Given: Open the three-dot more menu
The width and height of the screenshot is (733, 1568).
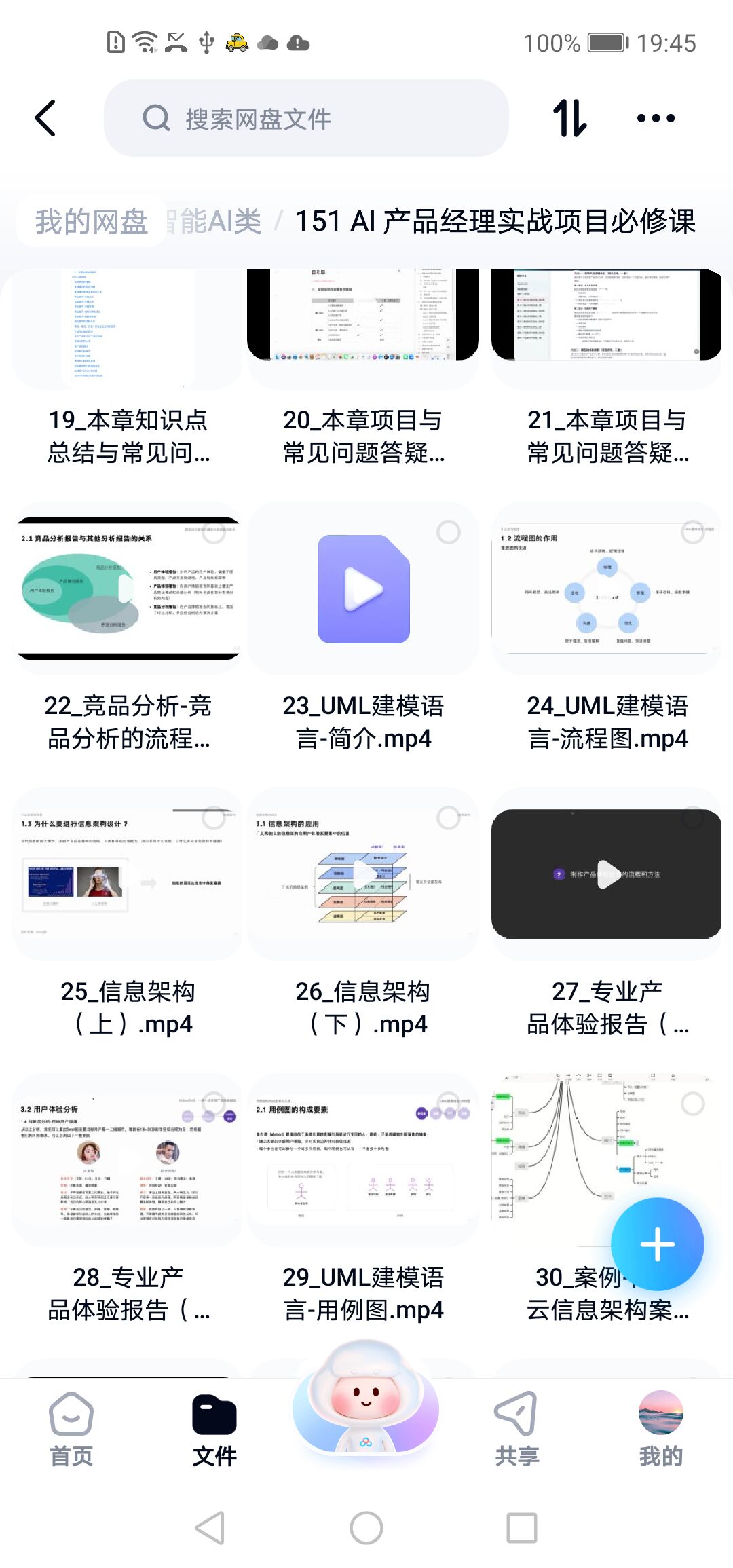Looking at the screenshot, I should pos(656,119).
